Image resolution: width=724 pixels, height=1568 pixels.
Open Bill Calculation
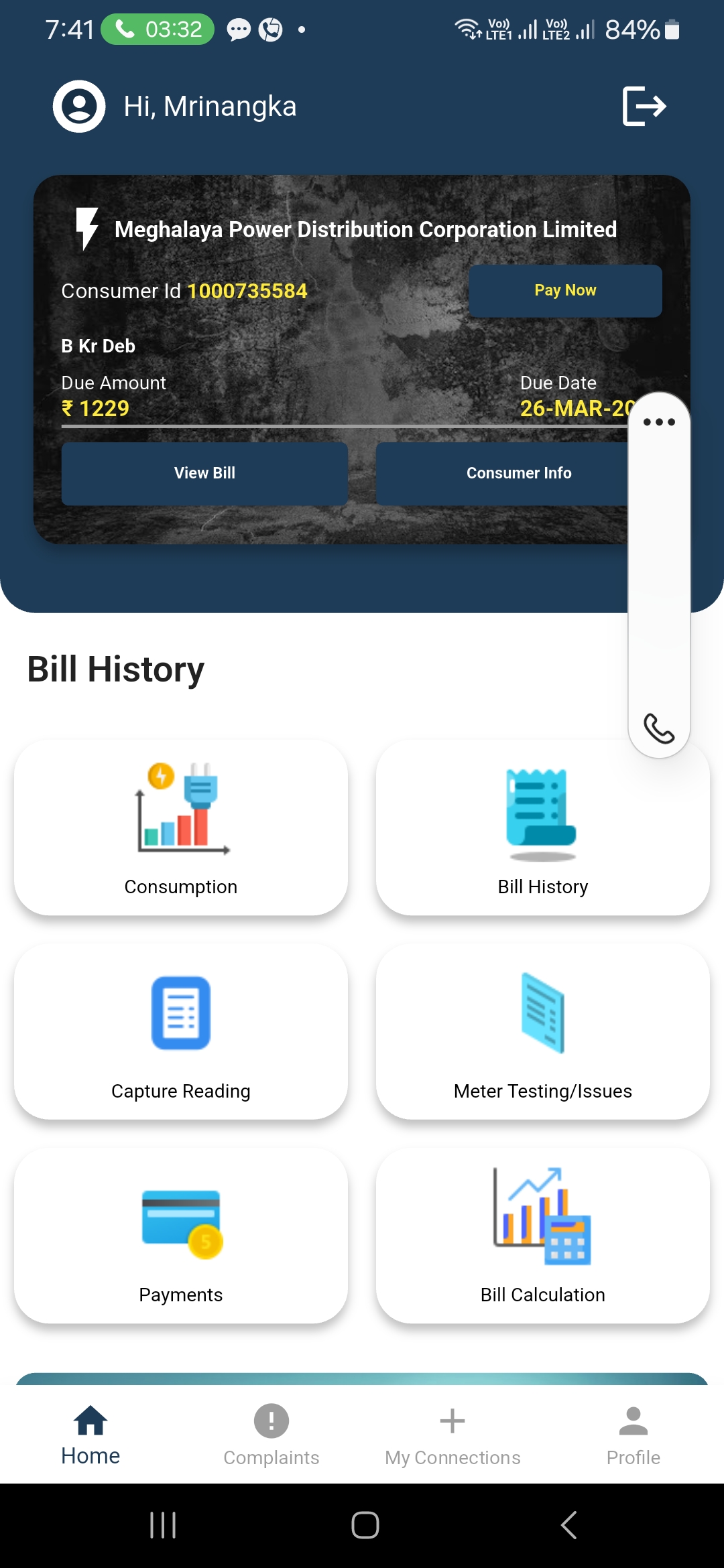coord(543,1236)
